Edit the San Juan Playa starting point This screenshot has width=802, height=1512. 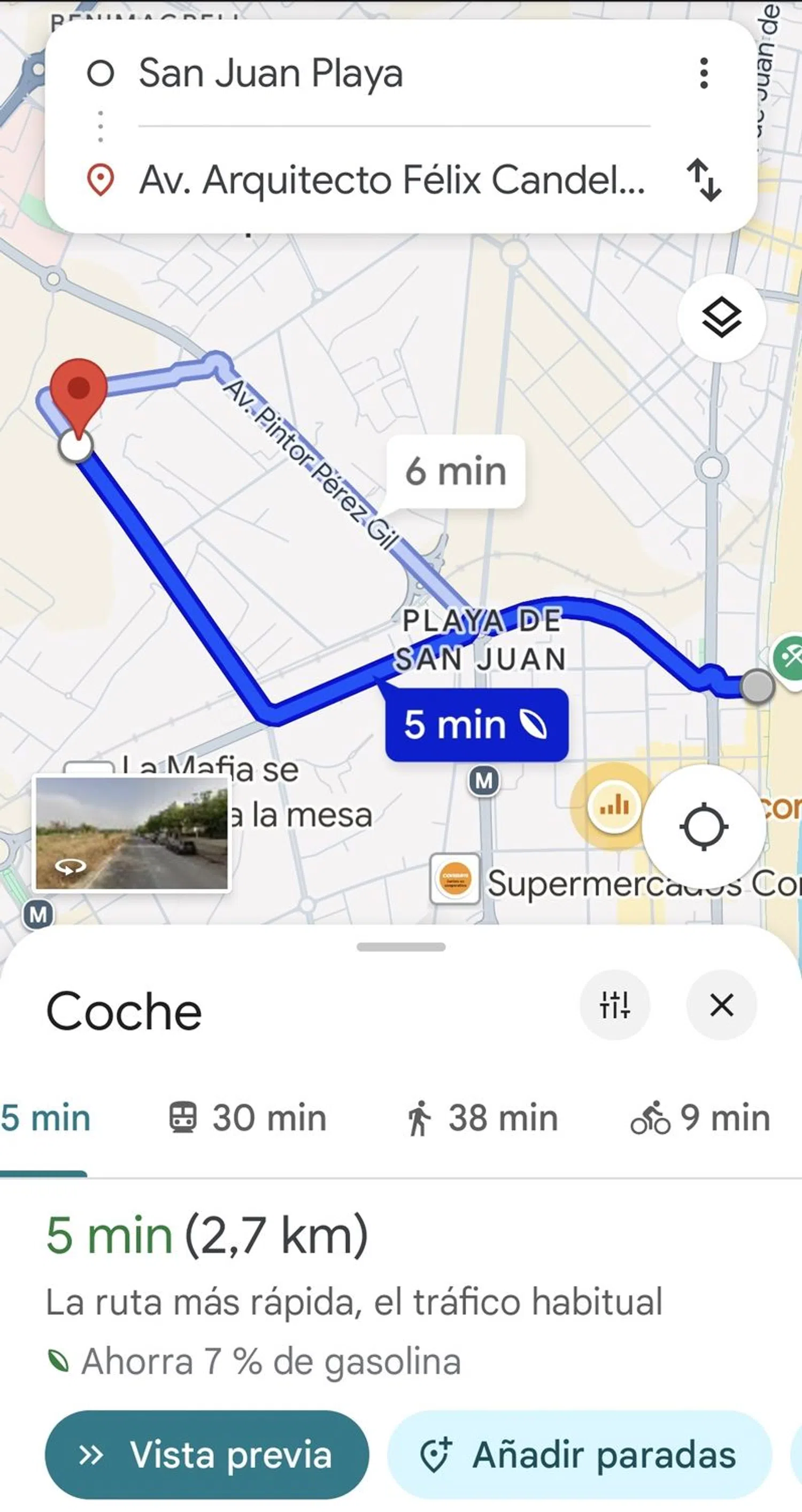270,73
